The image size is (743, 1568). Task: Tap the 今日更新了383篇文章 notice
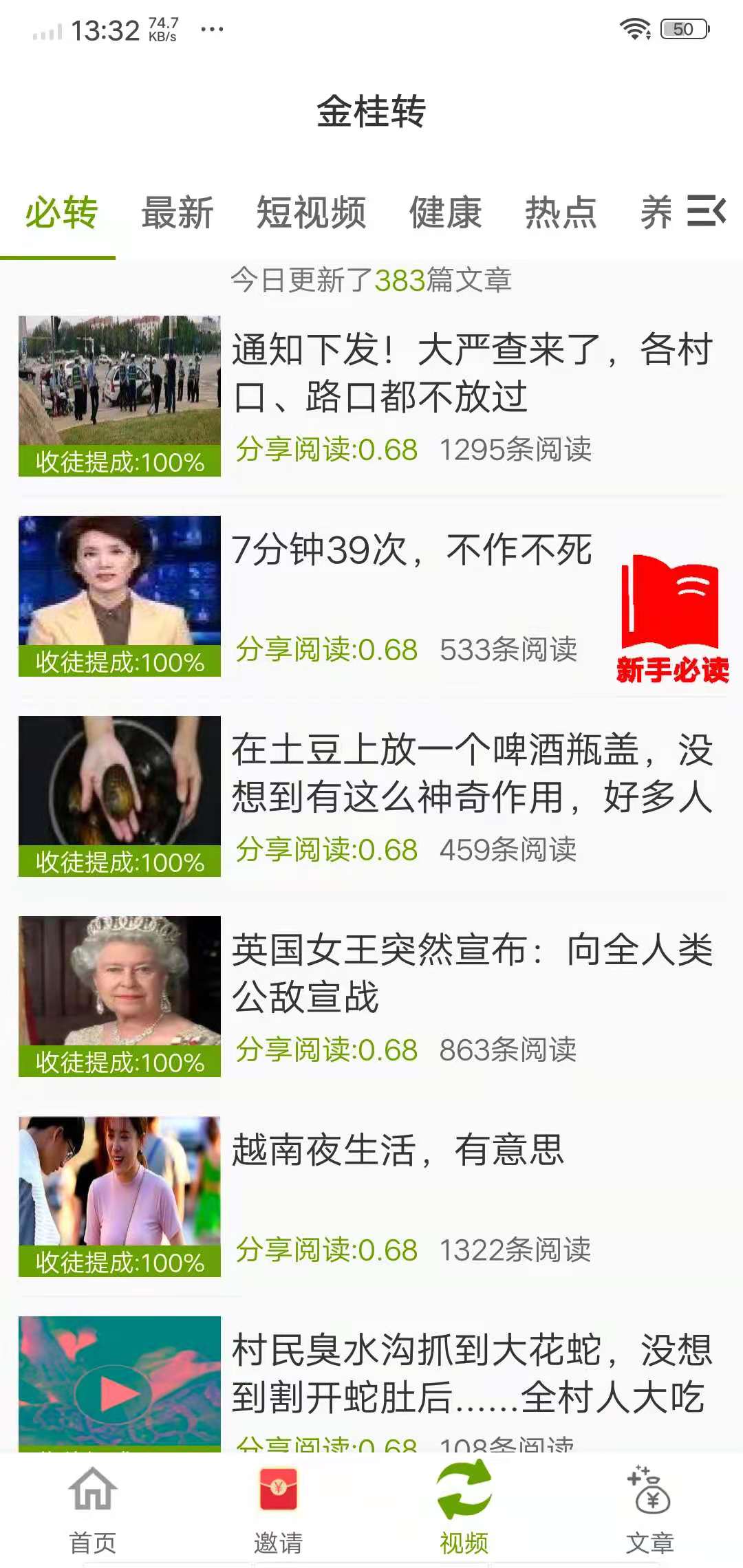pyautogui.click(x=371, y=279)
